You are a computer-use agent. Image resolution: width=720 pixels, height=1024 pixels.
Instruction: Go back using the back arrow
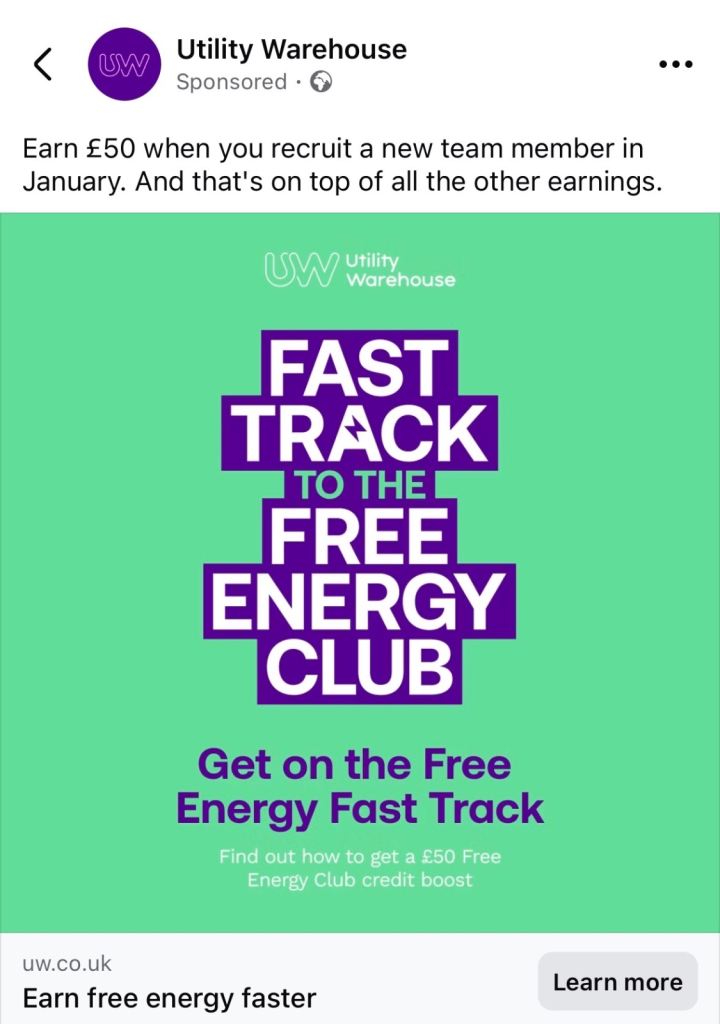[42, 65]
